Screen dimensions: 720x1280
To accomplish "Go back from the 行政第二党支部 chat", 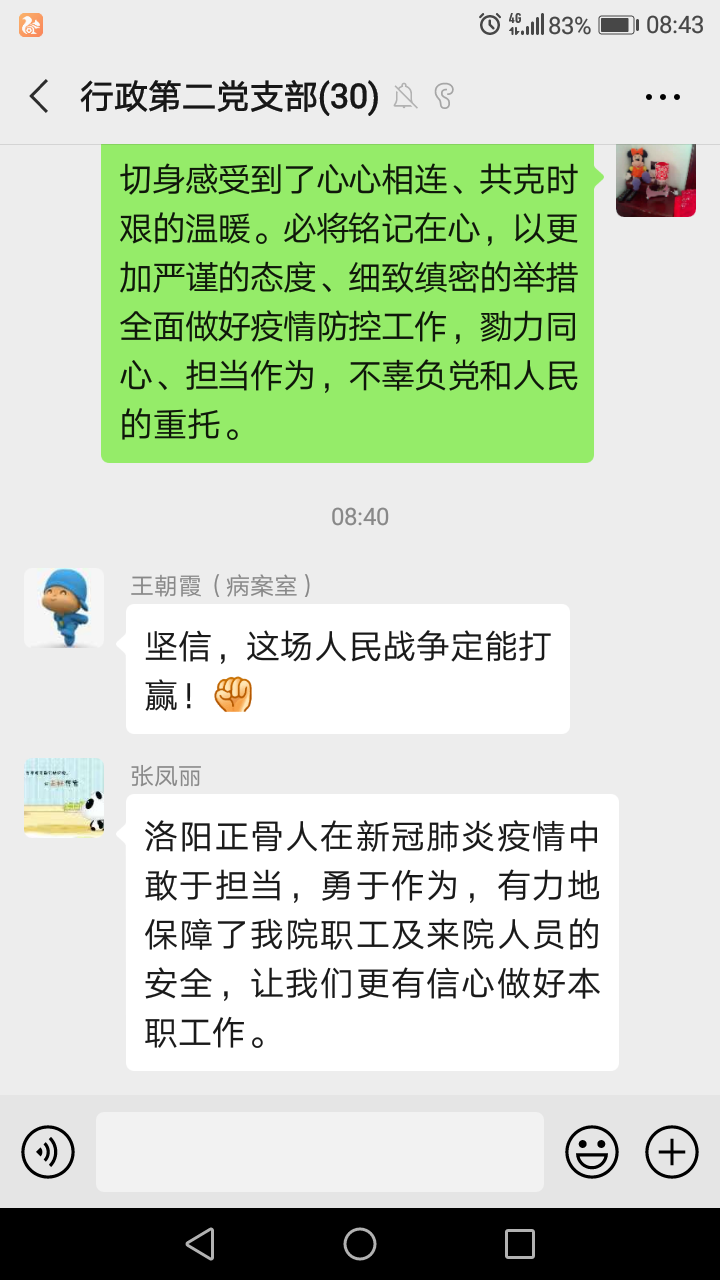I will pos(39,97).
